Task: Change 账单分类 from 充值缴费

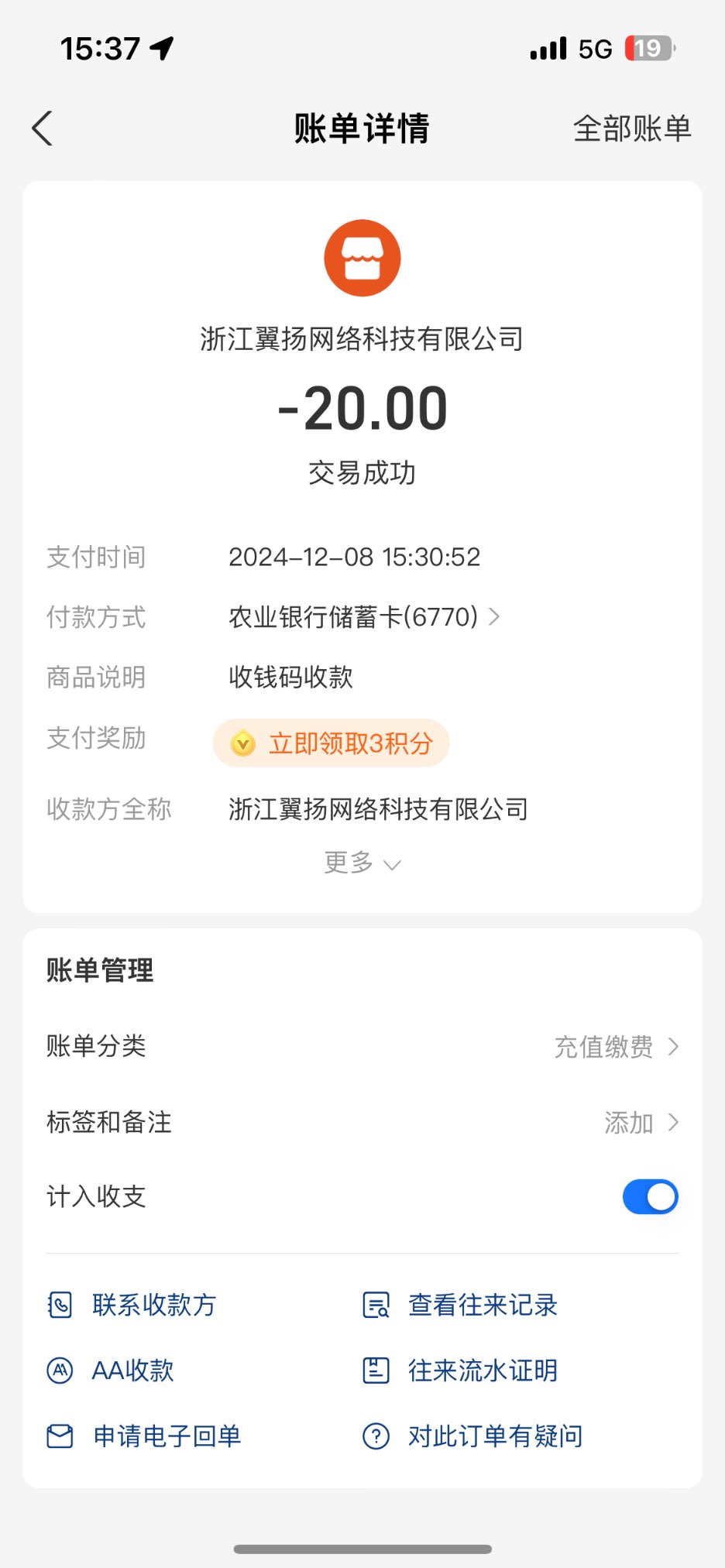Action: pos(616,1047)
